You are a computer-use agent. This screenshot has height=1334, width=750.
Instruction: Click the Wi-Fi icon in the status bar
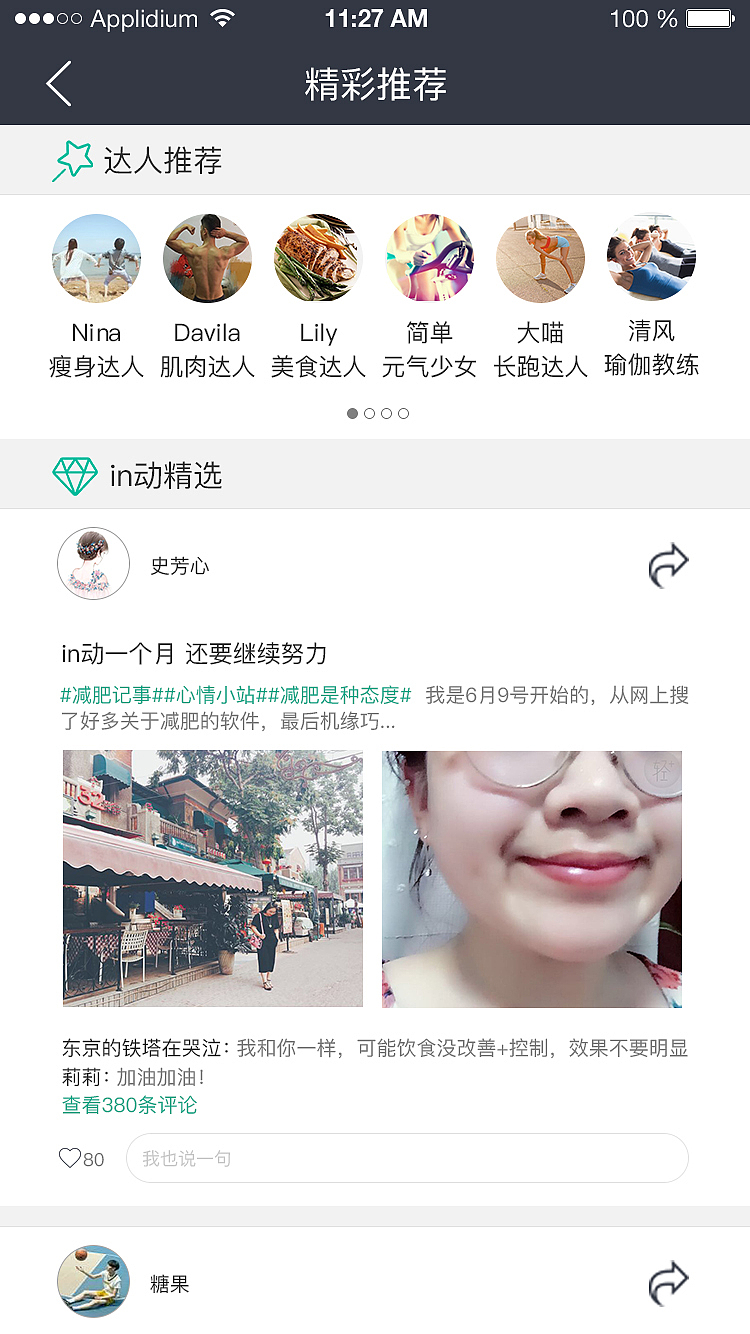tap(221, 17)
